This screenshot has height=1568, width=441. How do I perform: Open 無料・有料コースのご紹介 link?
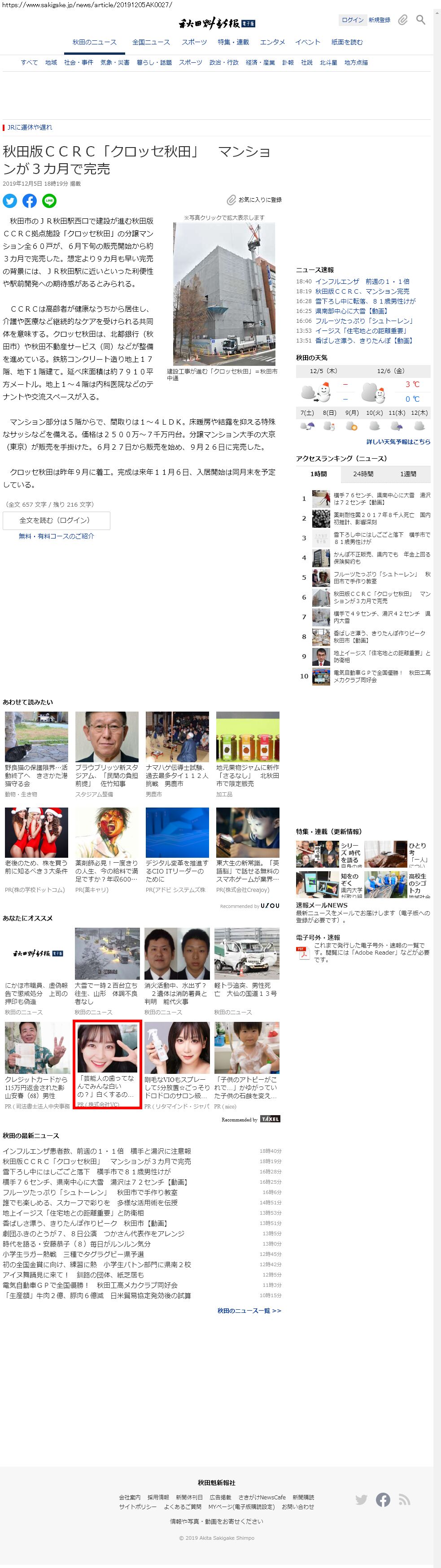tap(56, 536)
